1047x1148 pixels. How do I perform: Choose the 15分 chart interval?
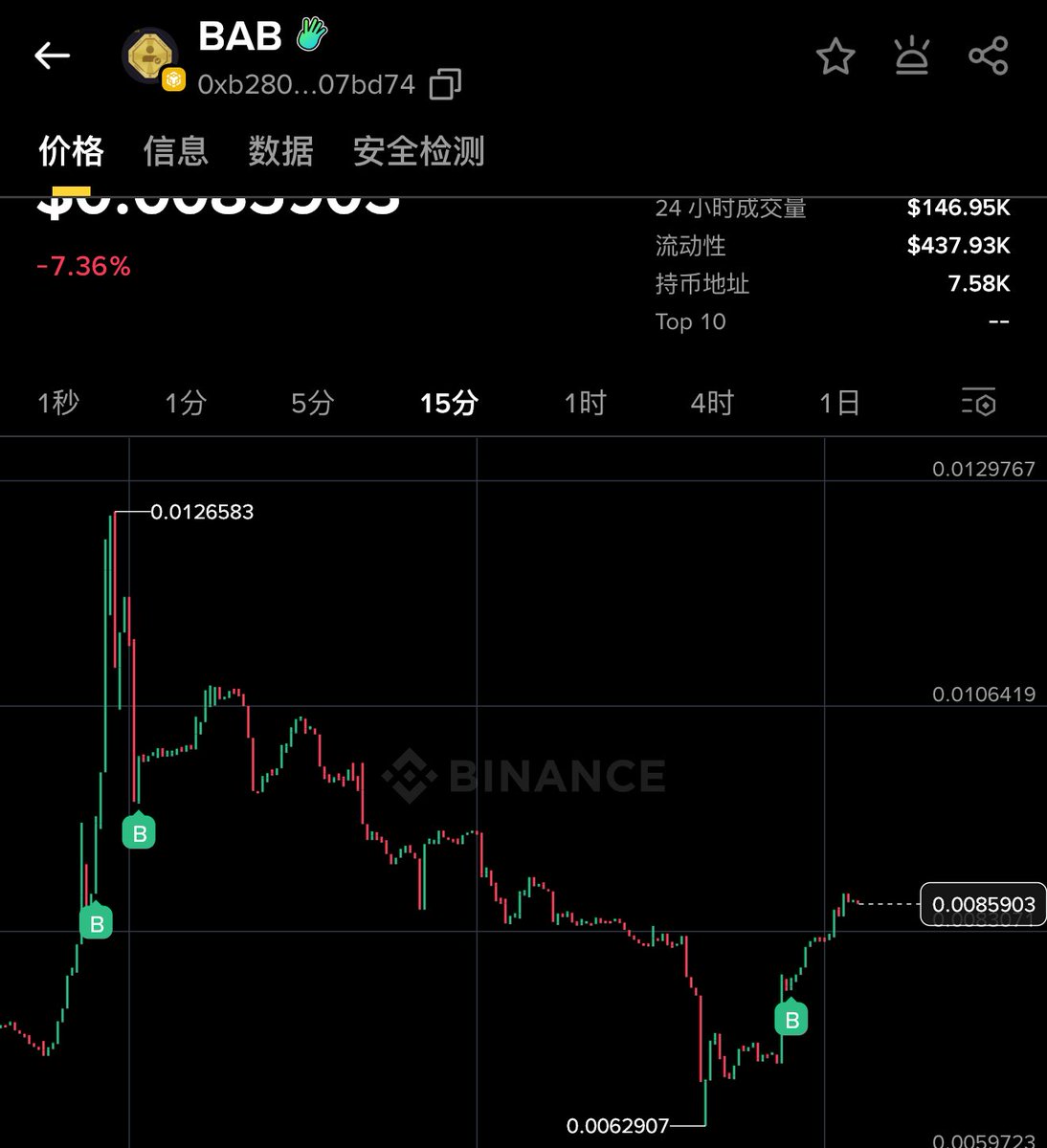pos(449,403)
